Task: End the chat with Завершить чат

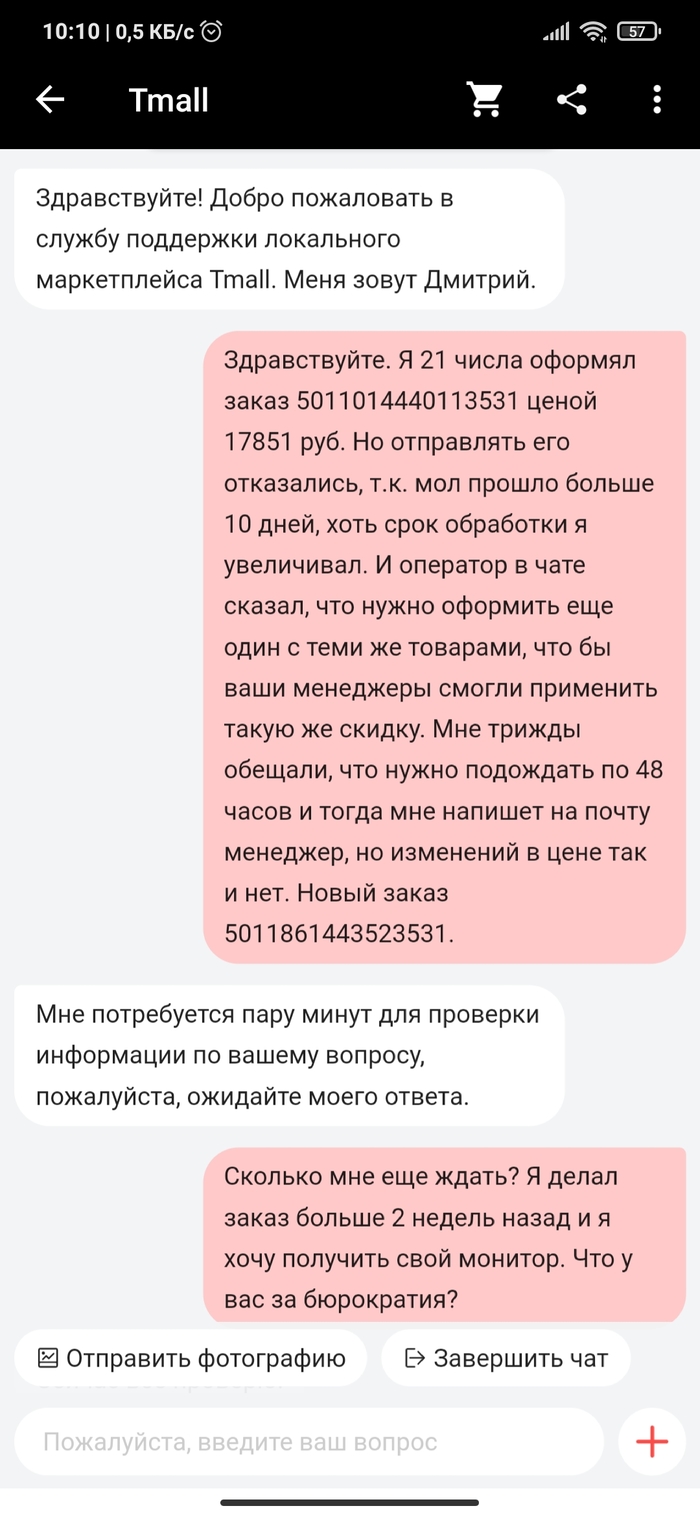Action: coord(505,1358)
